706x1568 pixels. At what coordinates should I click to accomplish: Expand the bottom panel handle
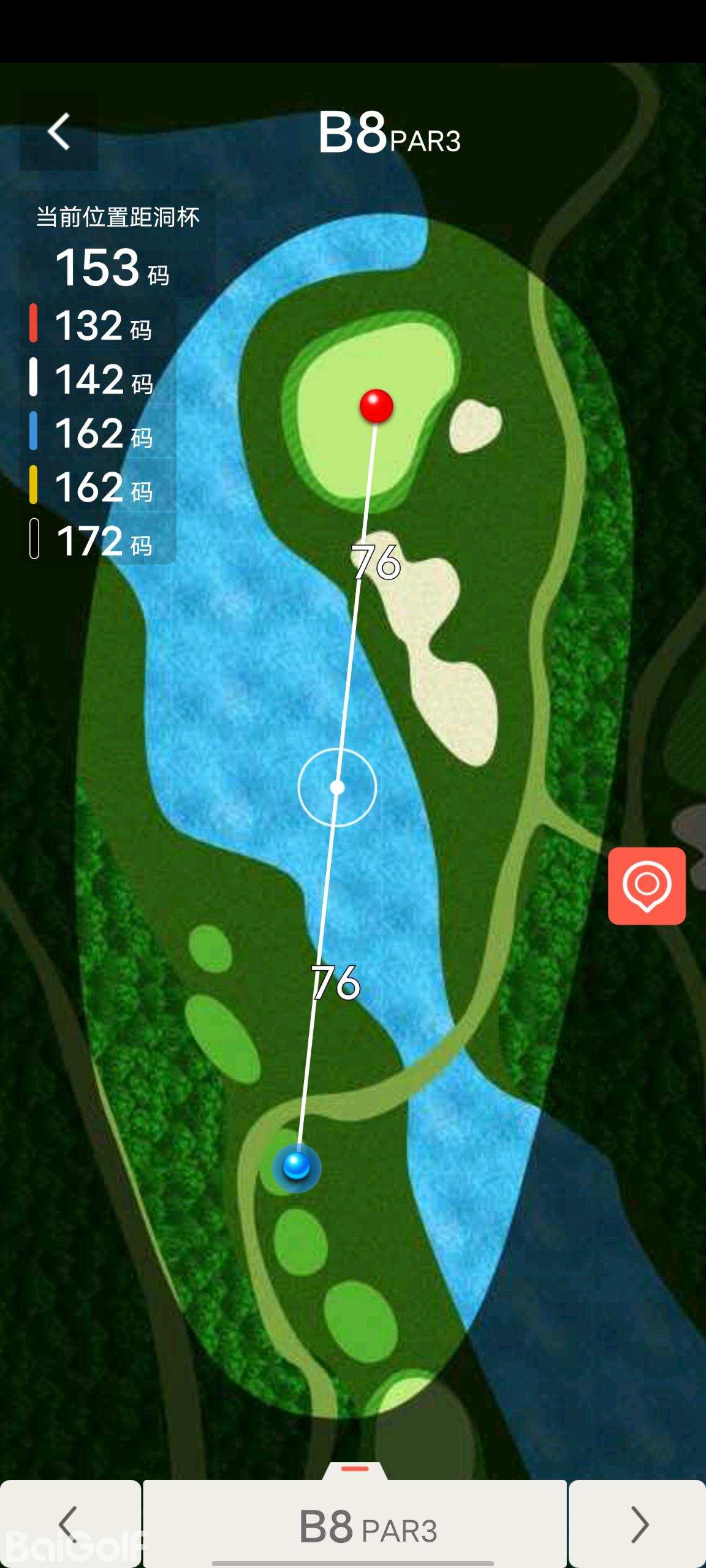(x=355, y=1469)
